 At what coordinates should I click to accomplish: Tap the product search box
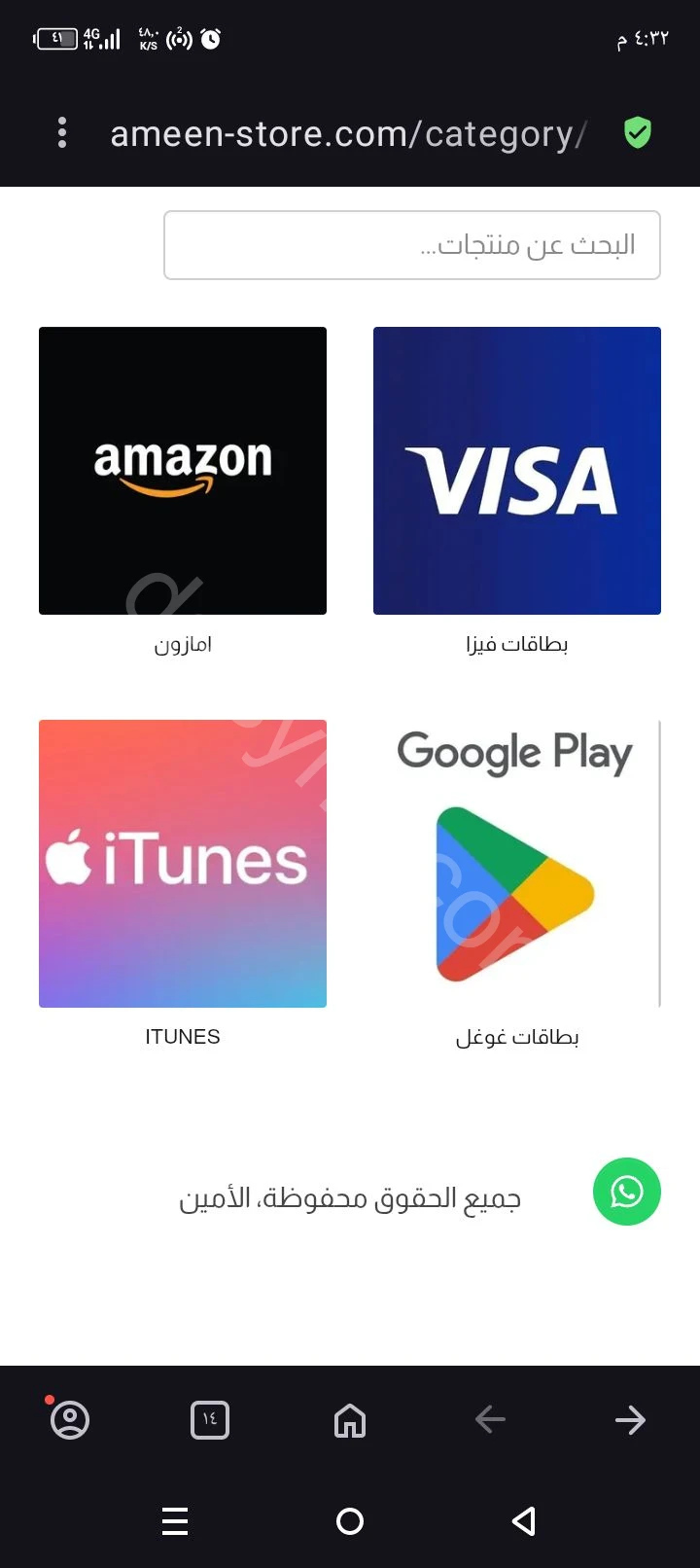412,245
